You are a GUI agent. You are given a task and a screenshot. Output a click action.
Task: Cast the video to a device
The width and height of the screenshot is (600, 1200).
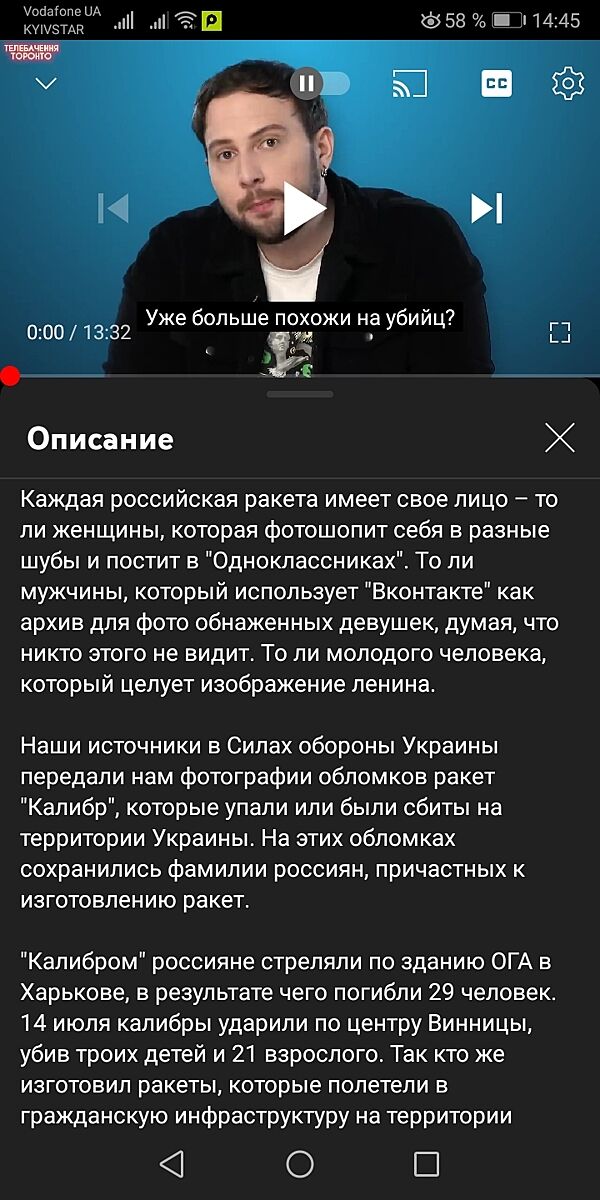410,84
